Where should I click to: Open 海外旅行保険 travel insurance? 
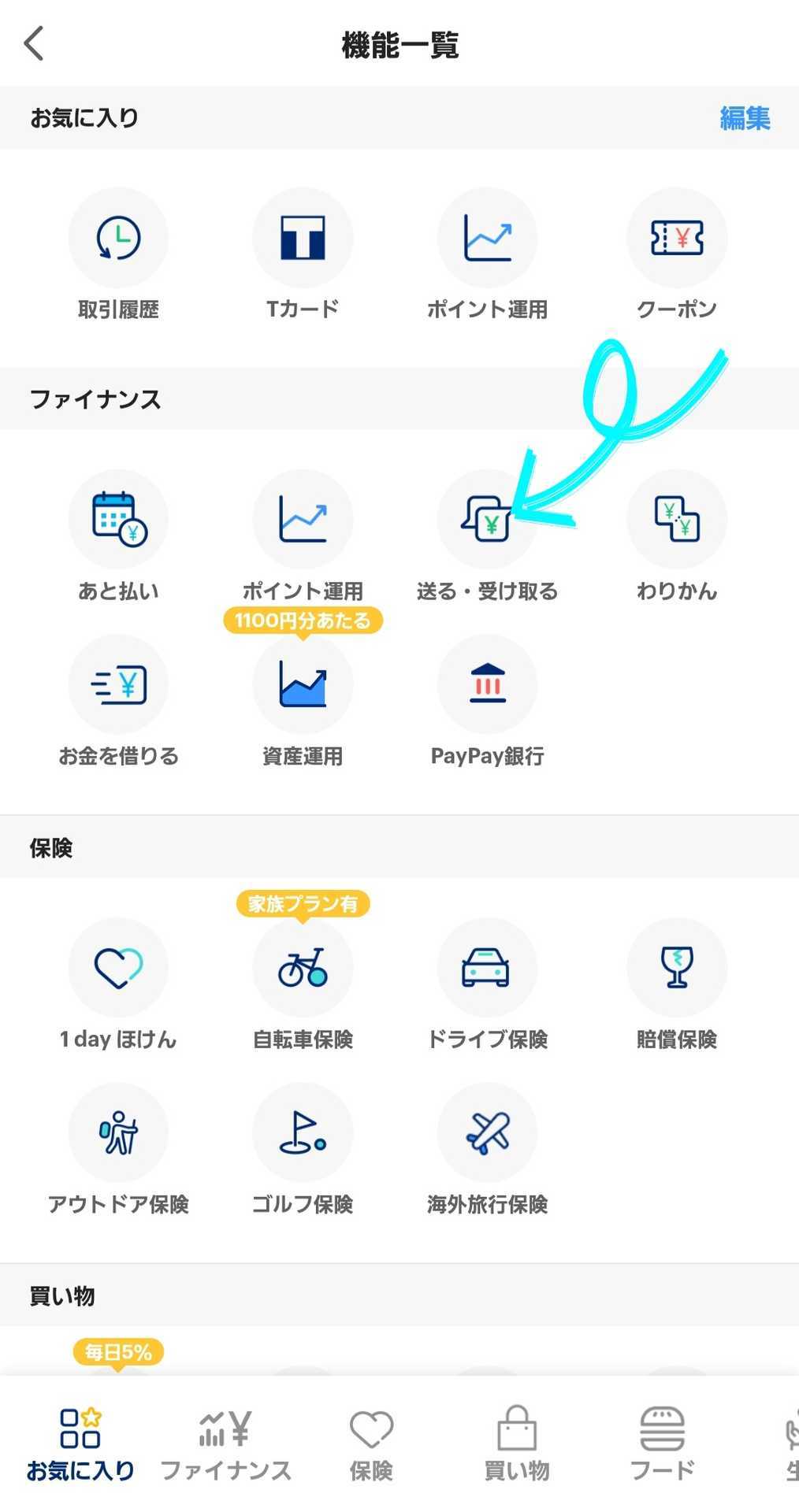click(487, 1132)
